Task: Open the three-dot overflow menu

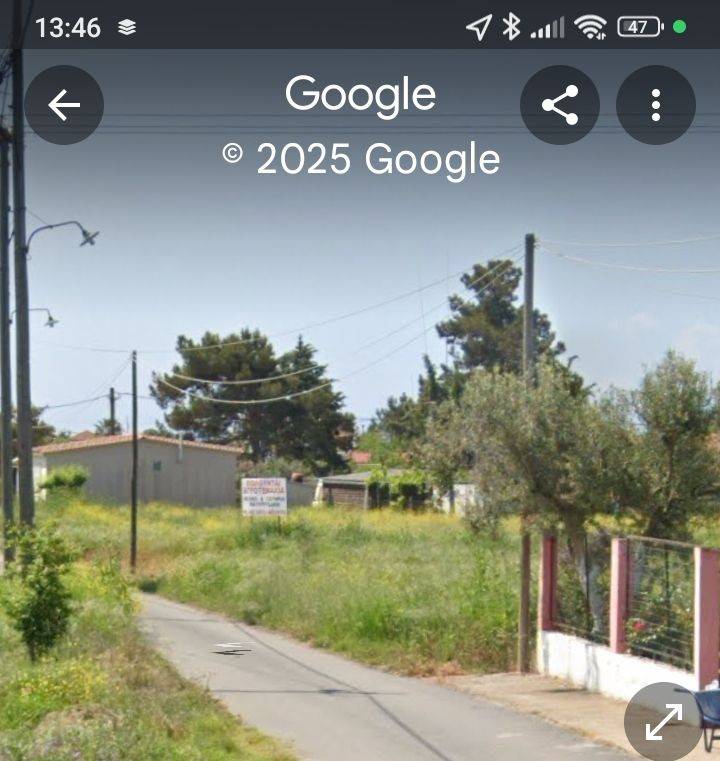Action: point(656,105)
